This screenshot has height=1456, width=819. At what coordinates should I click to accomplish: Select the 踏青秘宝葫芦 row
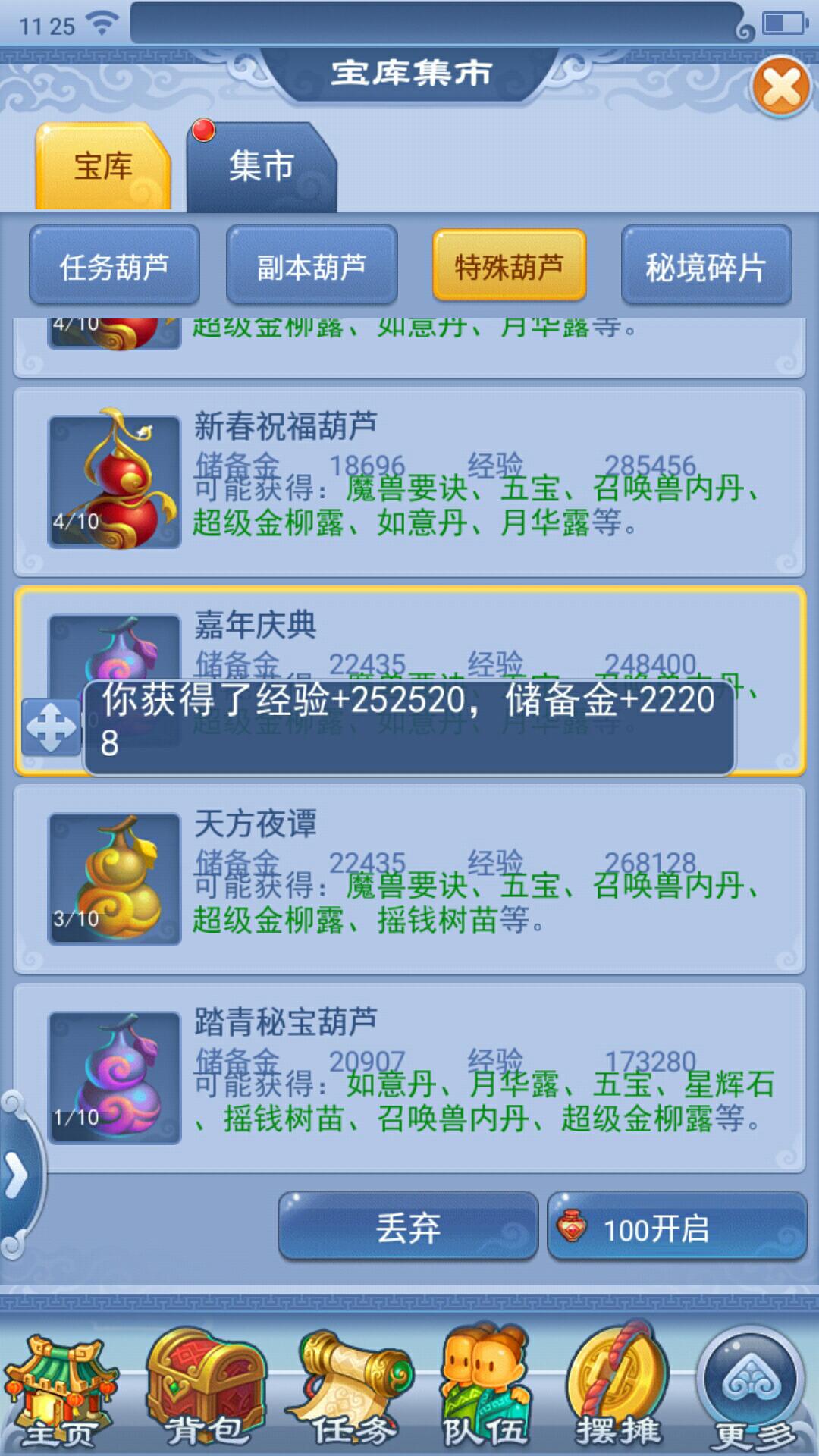point(409,1077)
